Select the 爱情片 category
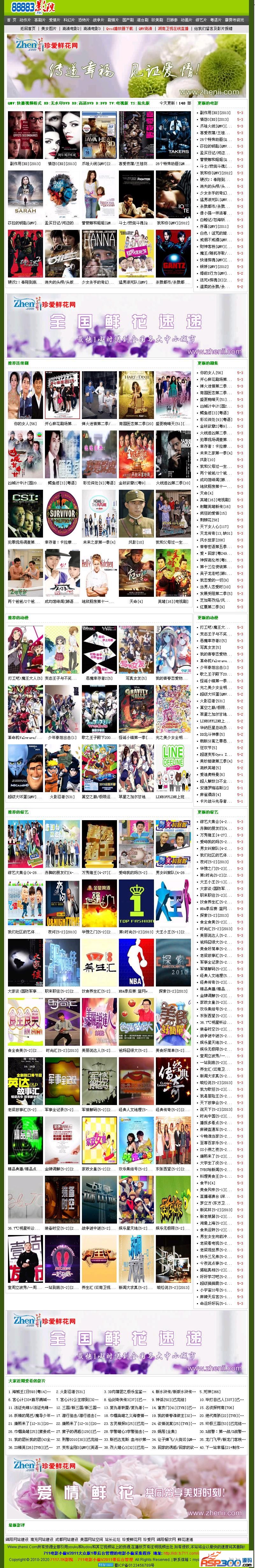The width and height of the screenshot is (255, 1568). click(x=55, y=19)
